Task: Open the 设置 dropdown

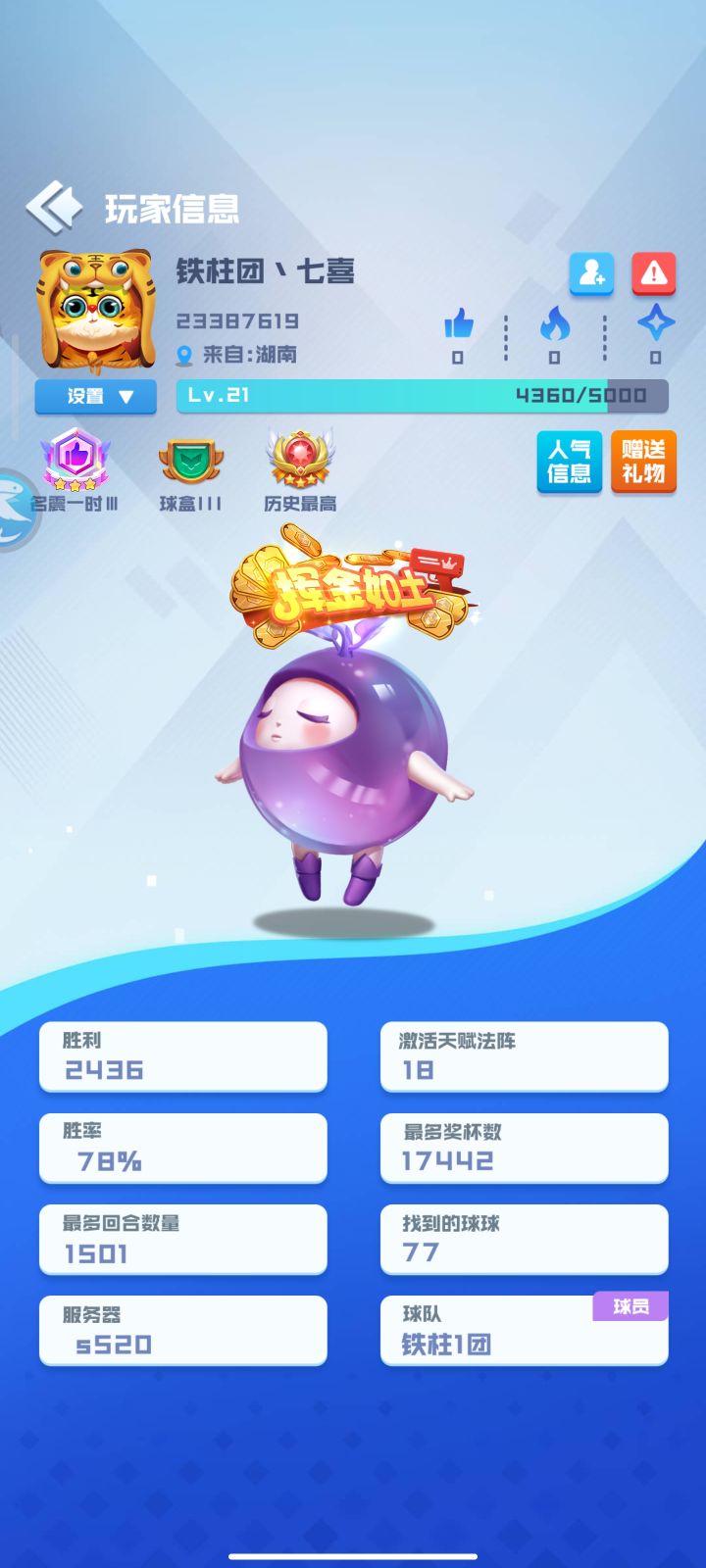Action: pyautogui.click(x=95, y=396)
